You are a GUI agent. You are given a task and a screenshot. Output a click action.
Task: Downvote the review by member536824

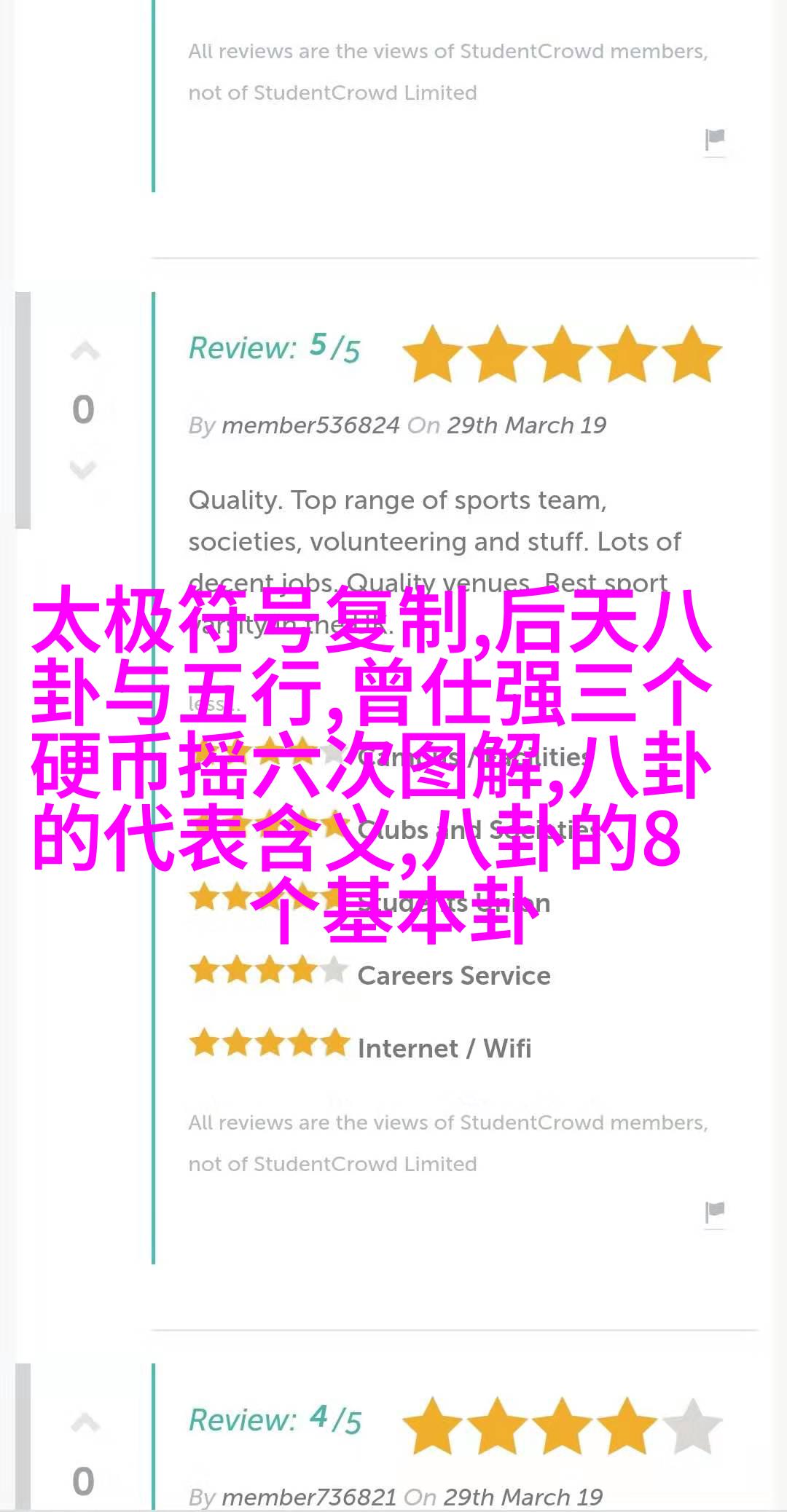tap(83, 470)
